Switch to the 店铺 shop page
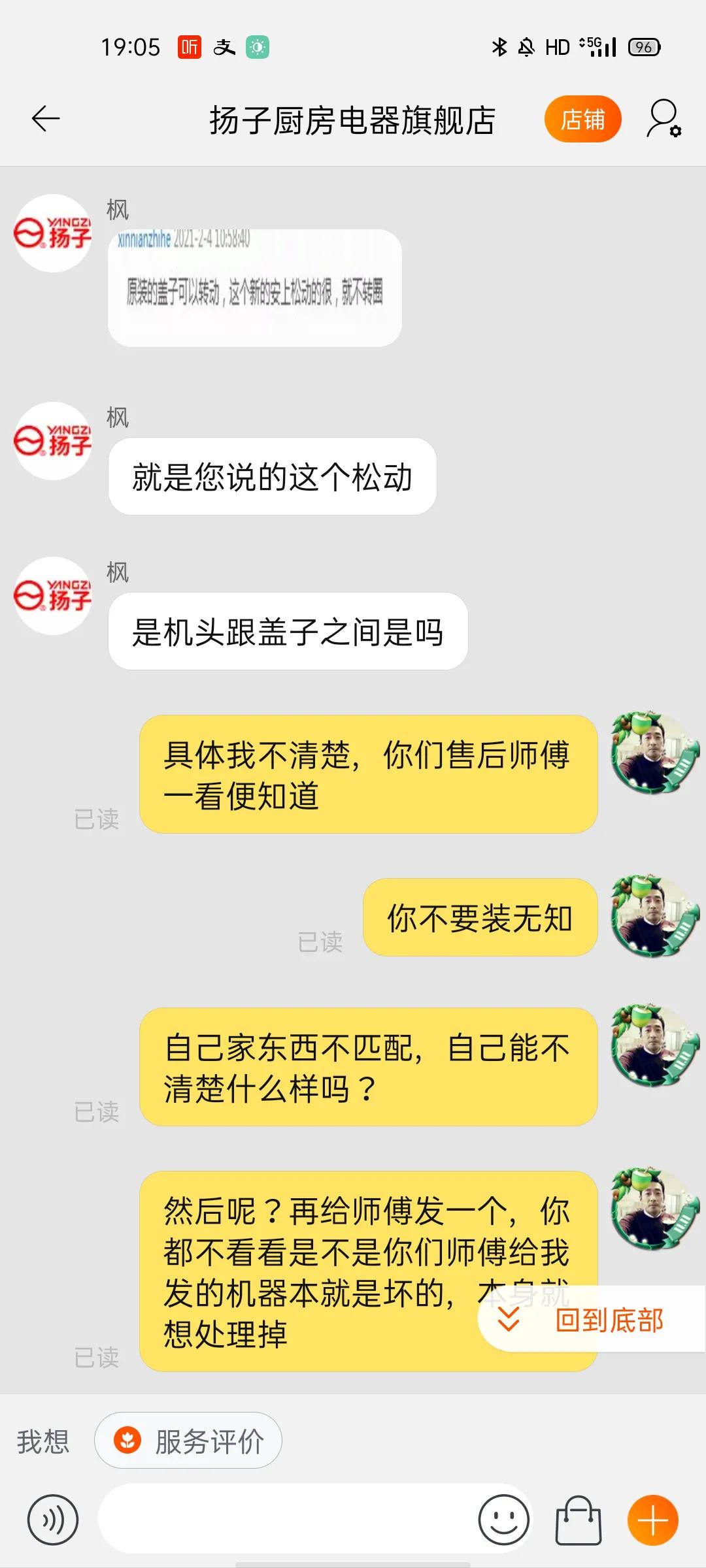Viewport: 706px width, 1568px height. click(582, 119)
